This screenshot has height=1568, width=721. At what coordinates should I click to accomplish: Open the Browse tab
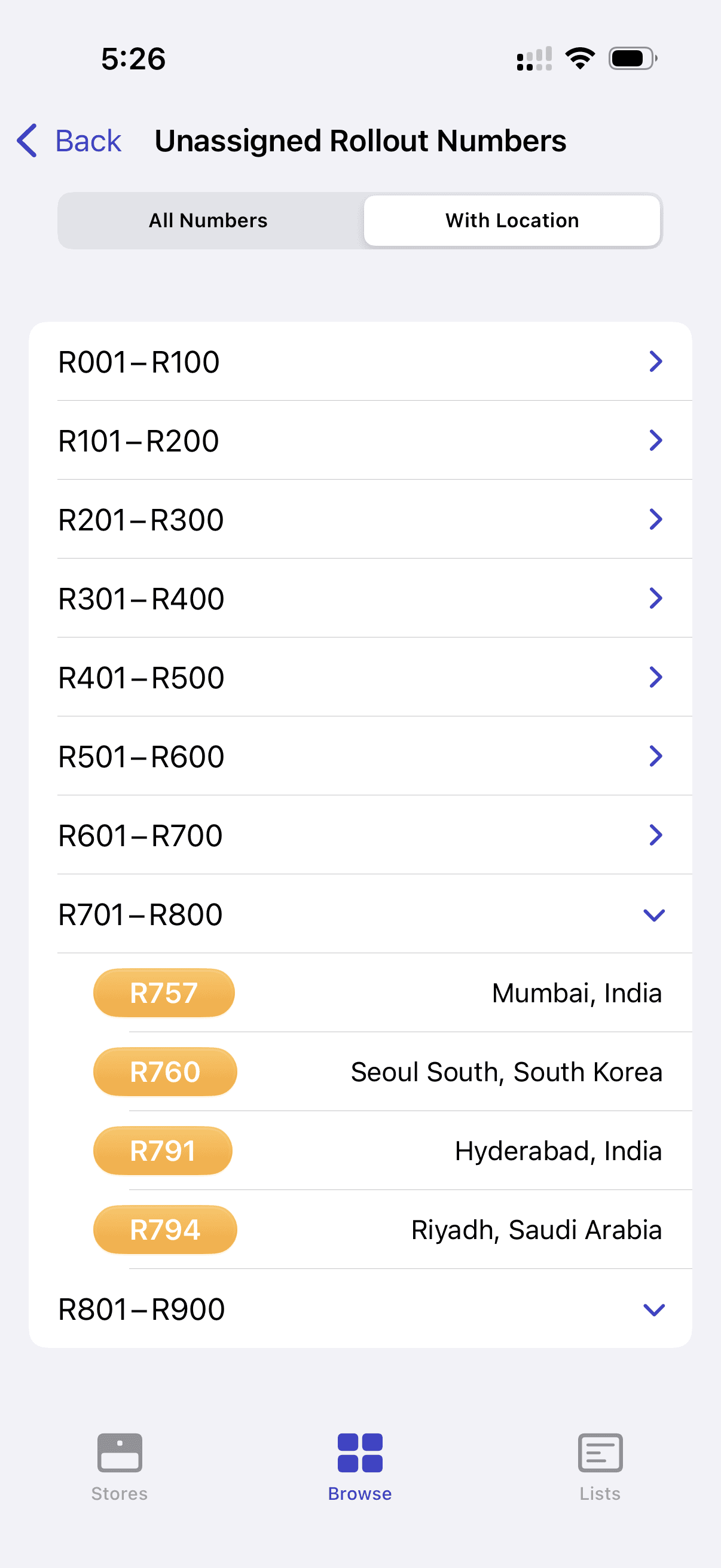(359, 1466)
